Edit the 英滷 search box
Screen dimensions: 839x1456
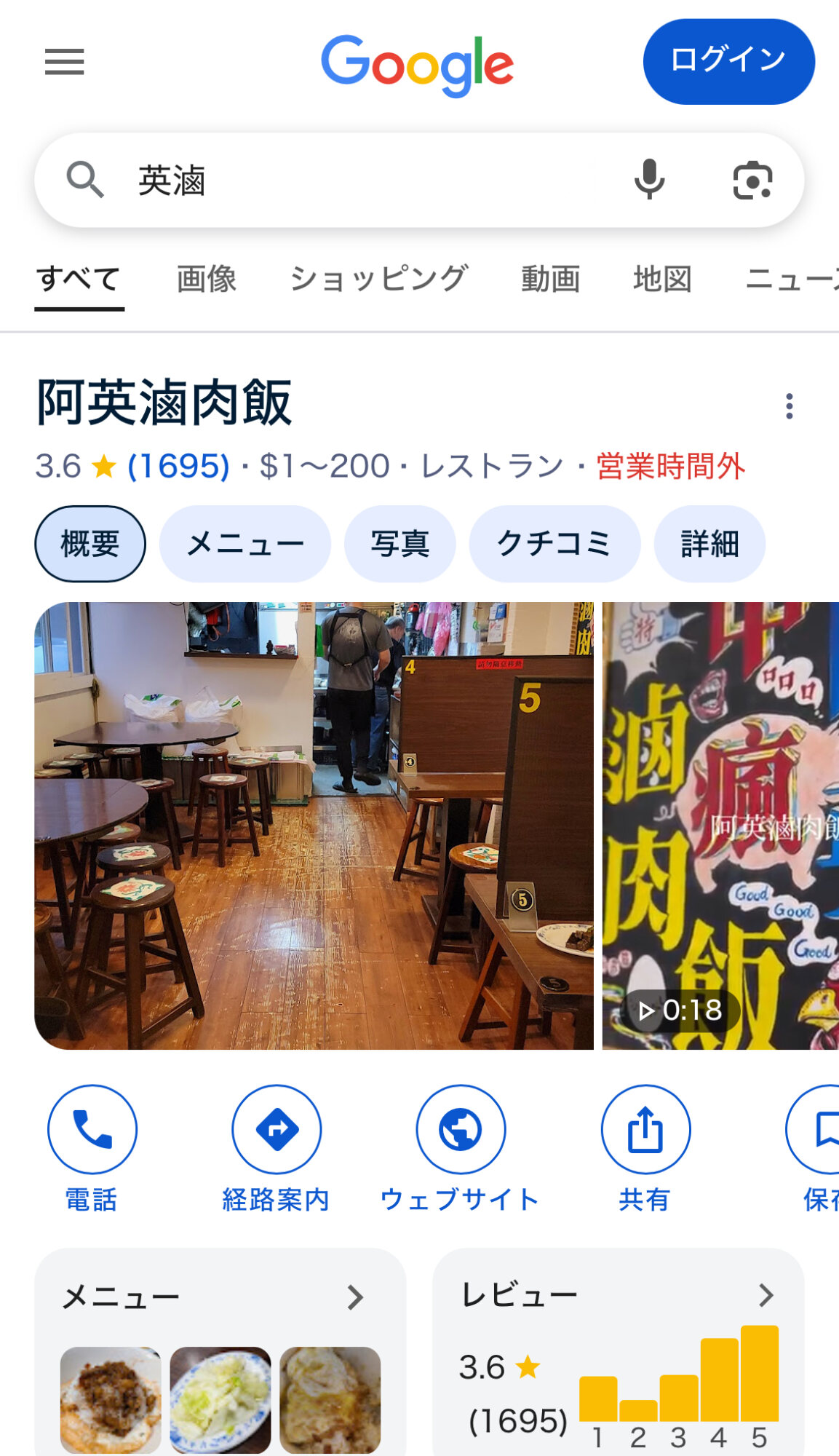point(364,181)
